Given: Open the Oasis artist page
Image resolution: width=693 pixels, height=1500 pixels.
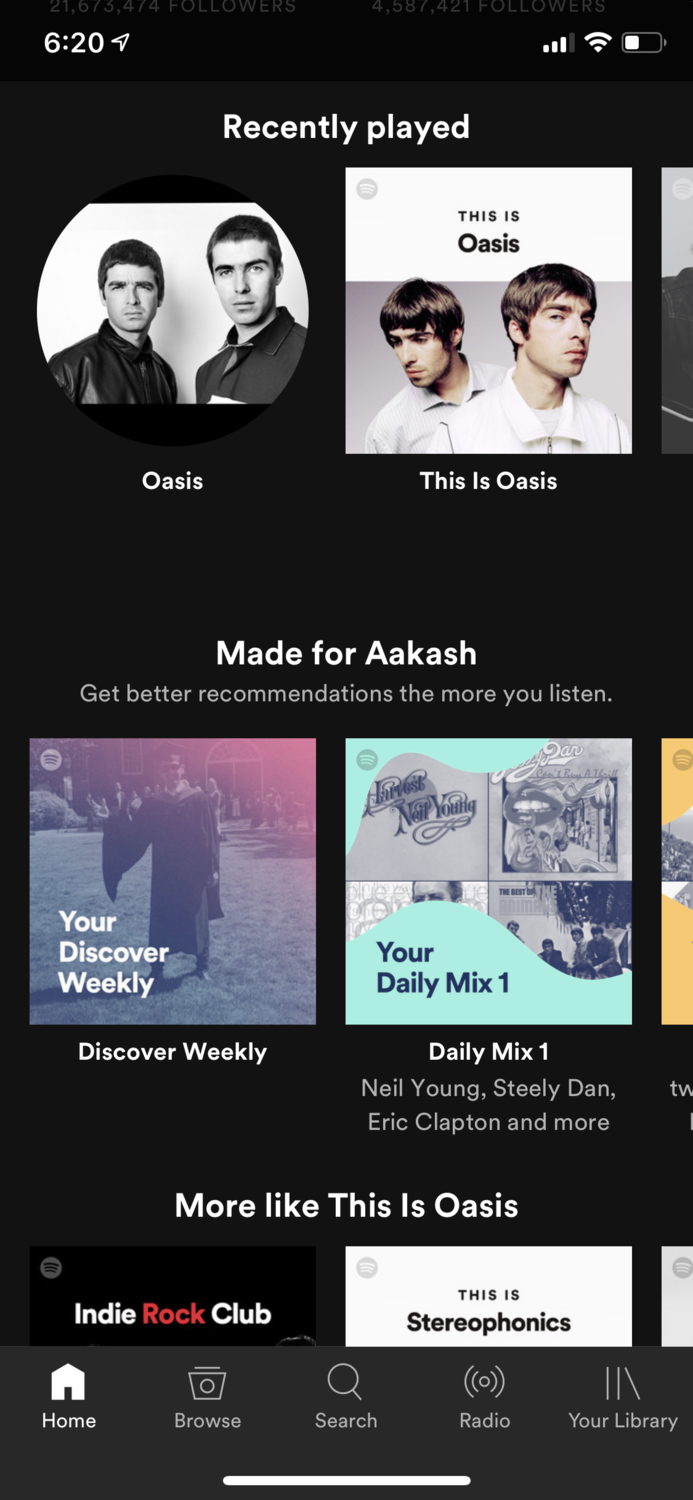Looking at the screenshot, I should [172, 311].
